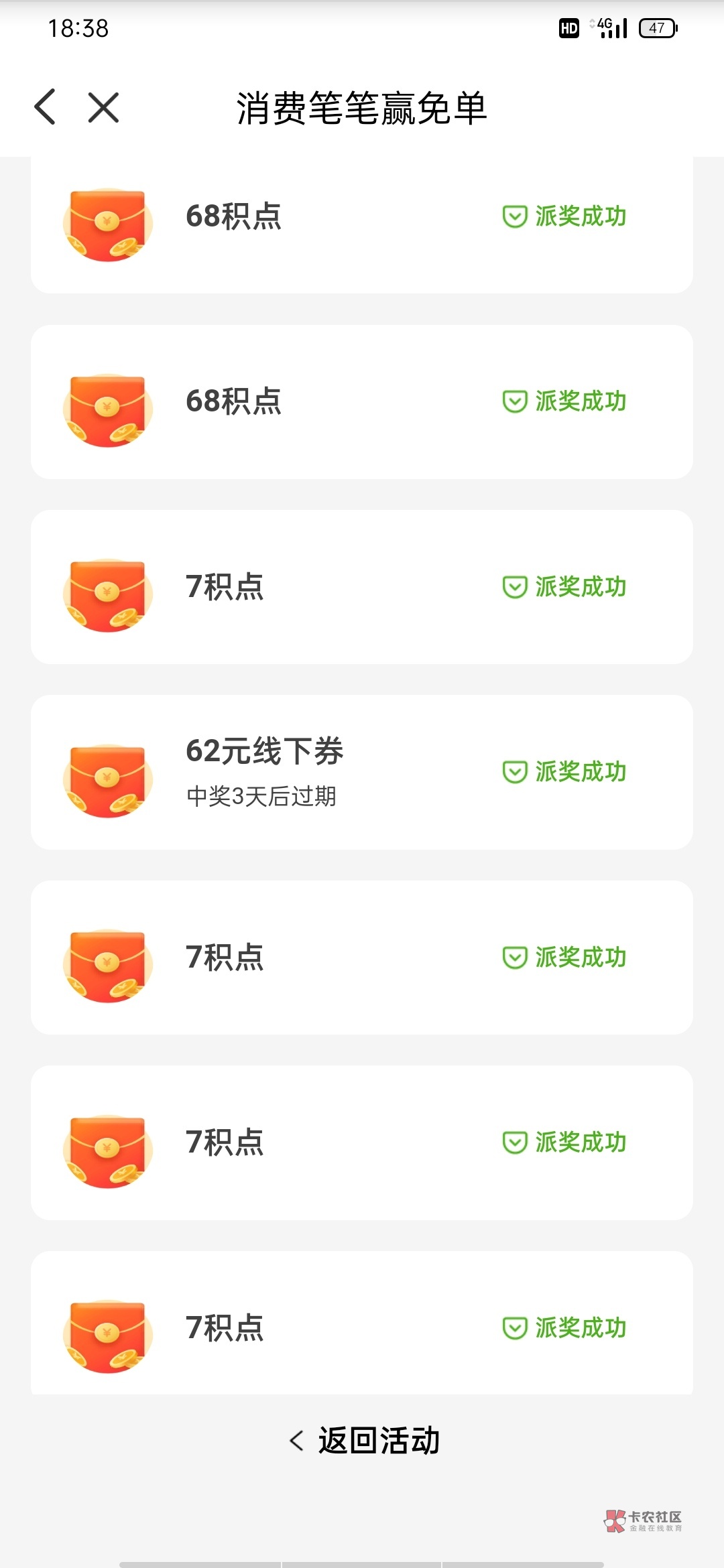Screen dimensions: 724x1568
Task: Go back using the header arrow
Action: click(x=45, y=107)
